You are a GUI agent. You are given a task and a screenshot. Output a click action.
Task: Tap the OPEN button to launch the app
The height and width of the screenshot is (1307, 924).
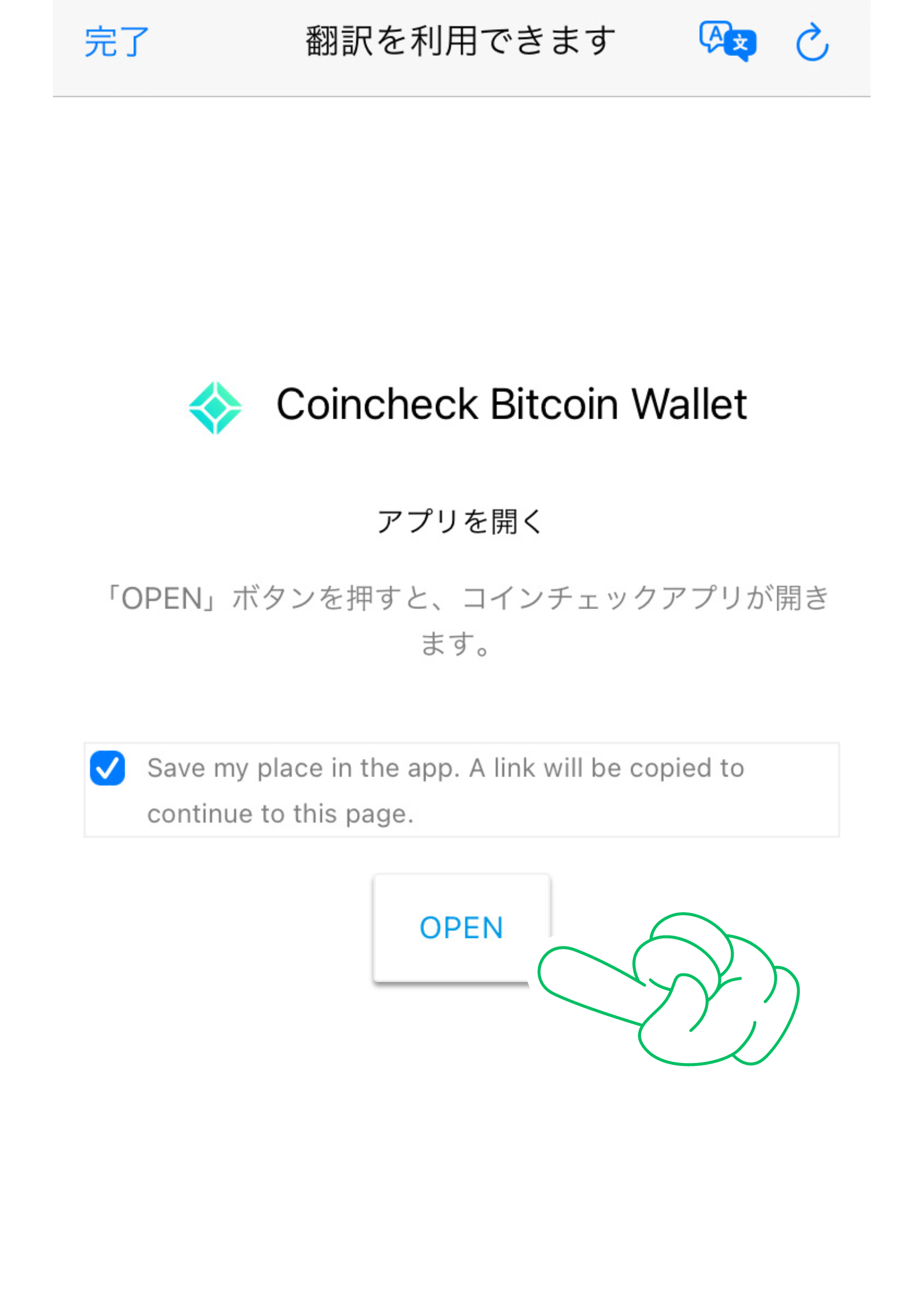click(462, 928)
